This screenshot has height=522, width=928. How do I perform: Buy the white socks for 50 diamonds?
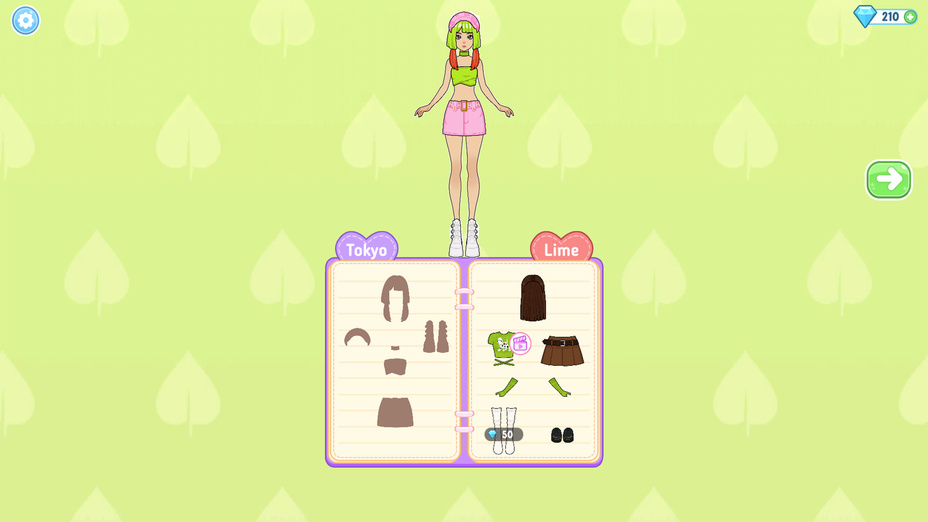503,430
